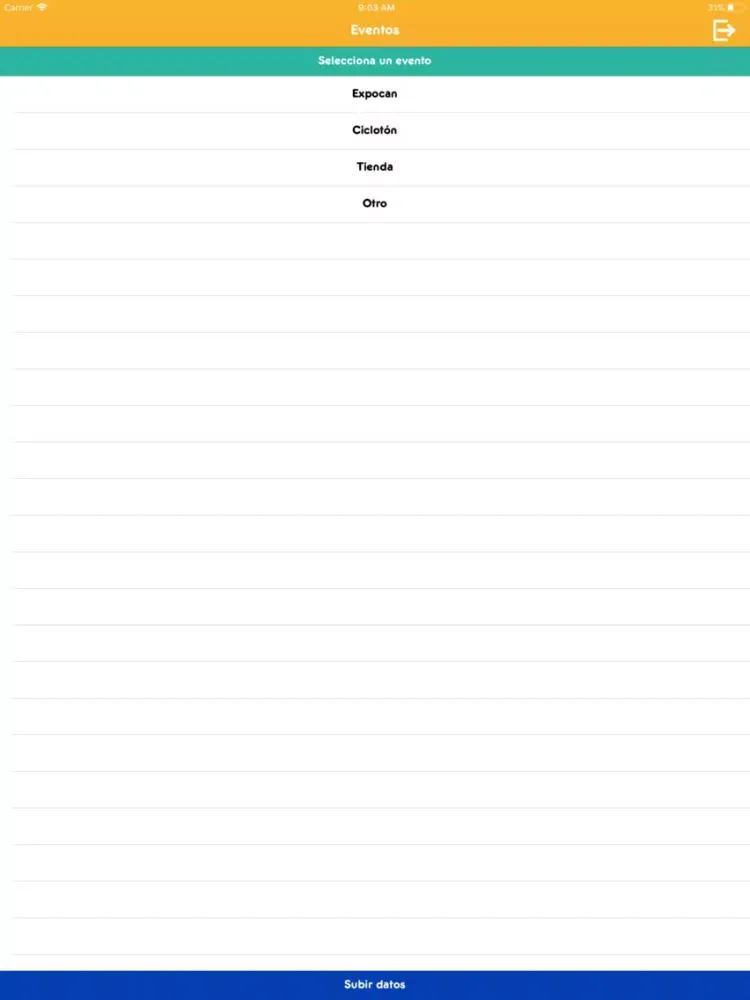Tap the logout icon in top bar
This screenshot has width=750, height=1000.
pos(723,30)
